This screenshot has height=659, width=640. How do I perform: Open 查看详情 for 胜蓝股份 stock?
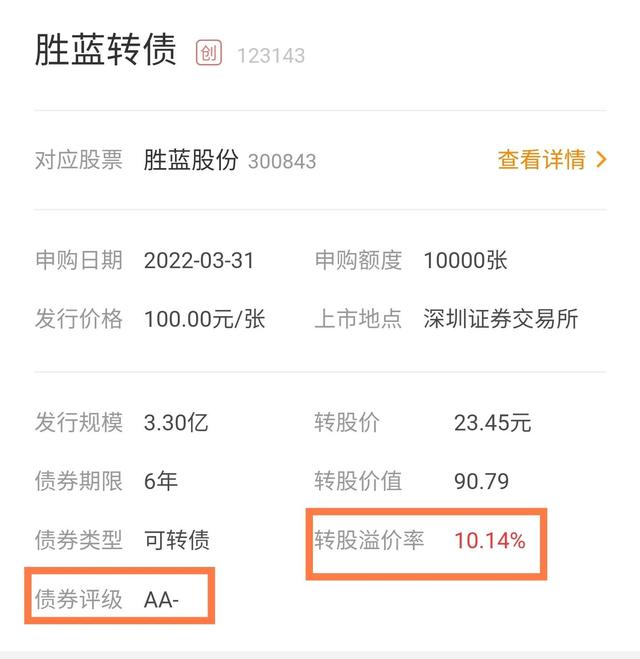pyautogui.click(x=551, y=160)
